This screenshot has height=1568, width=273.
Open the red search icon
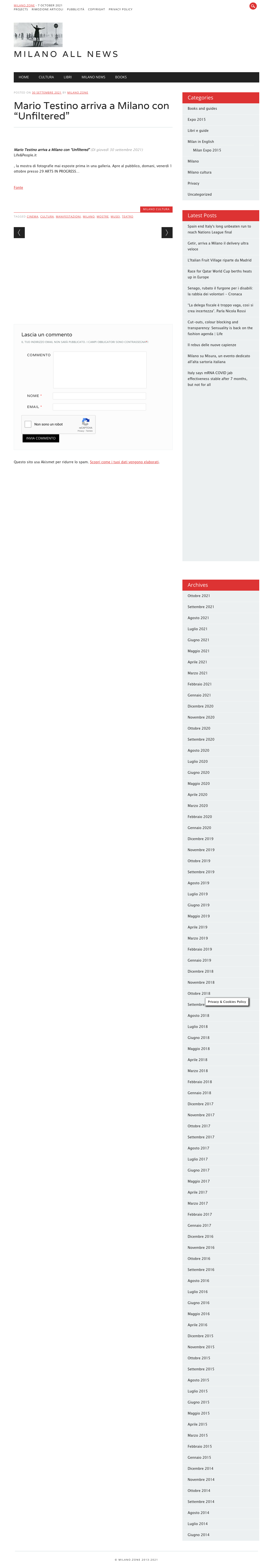(x=252, y=6)
